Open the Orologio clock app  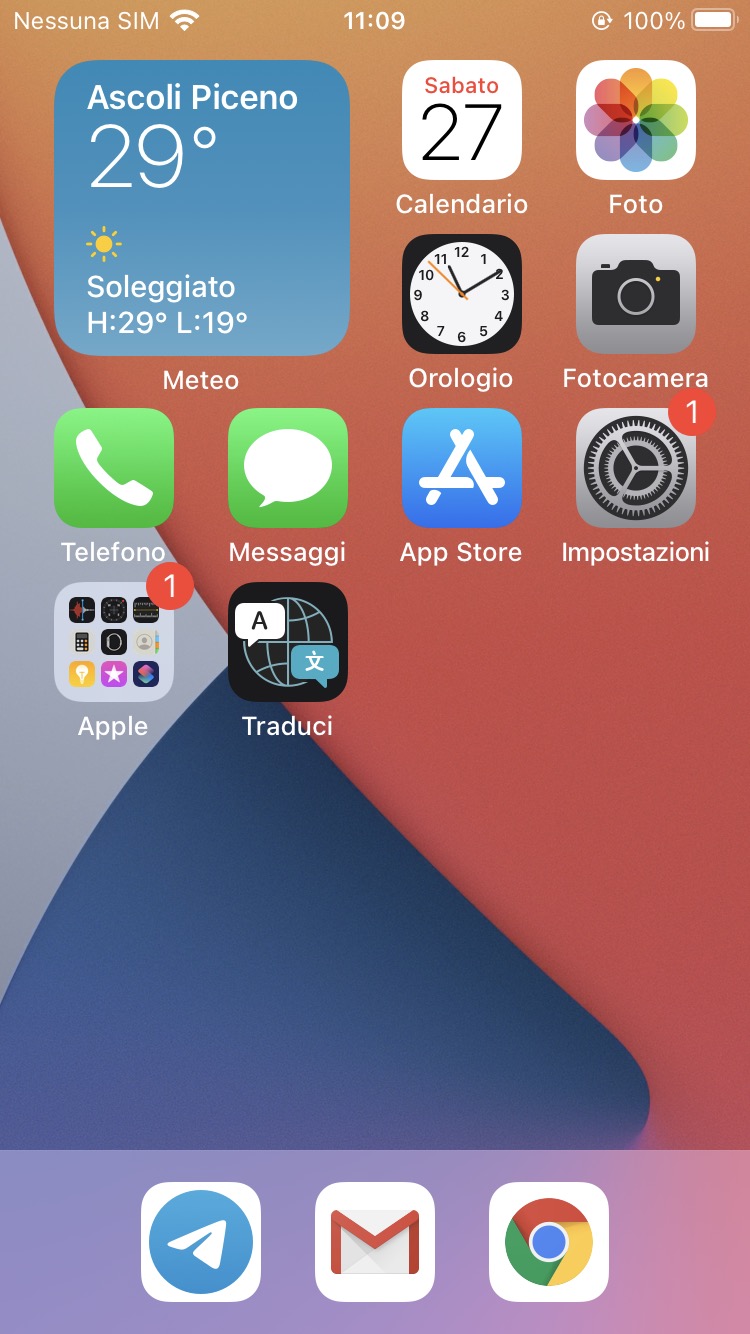[461, 294]
